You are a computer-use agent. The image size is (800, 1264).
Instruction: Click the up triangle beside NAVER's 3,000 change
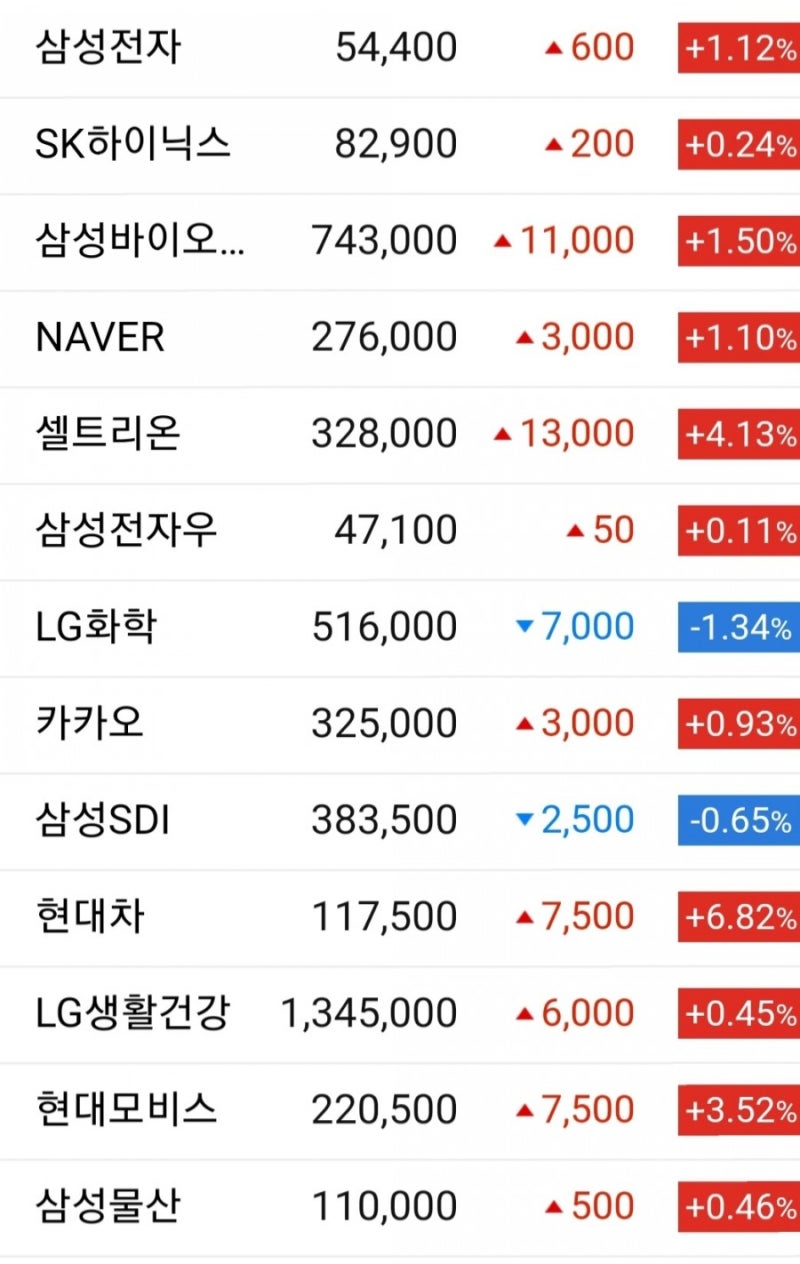pyautogui.click(x=524, y=336)
